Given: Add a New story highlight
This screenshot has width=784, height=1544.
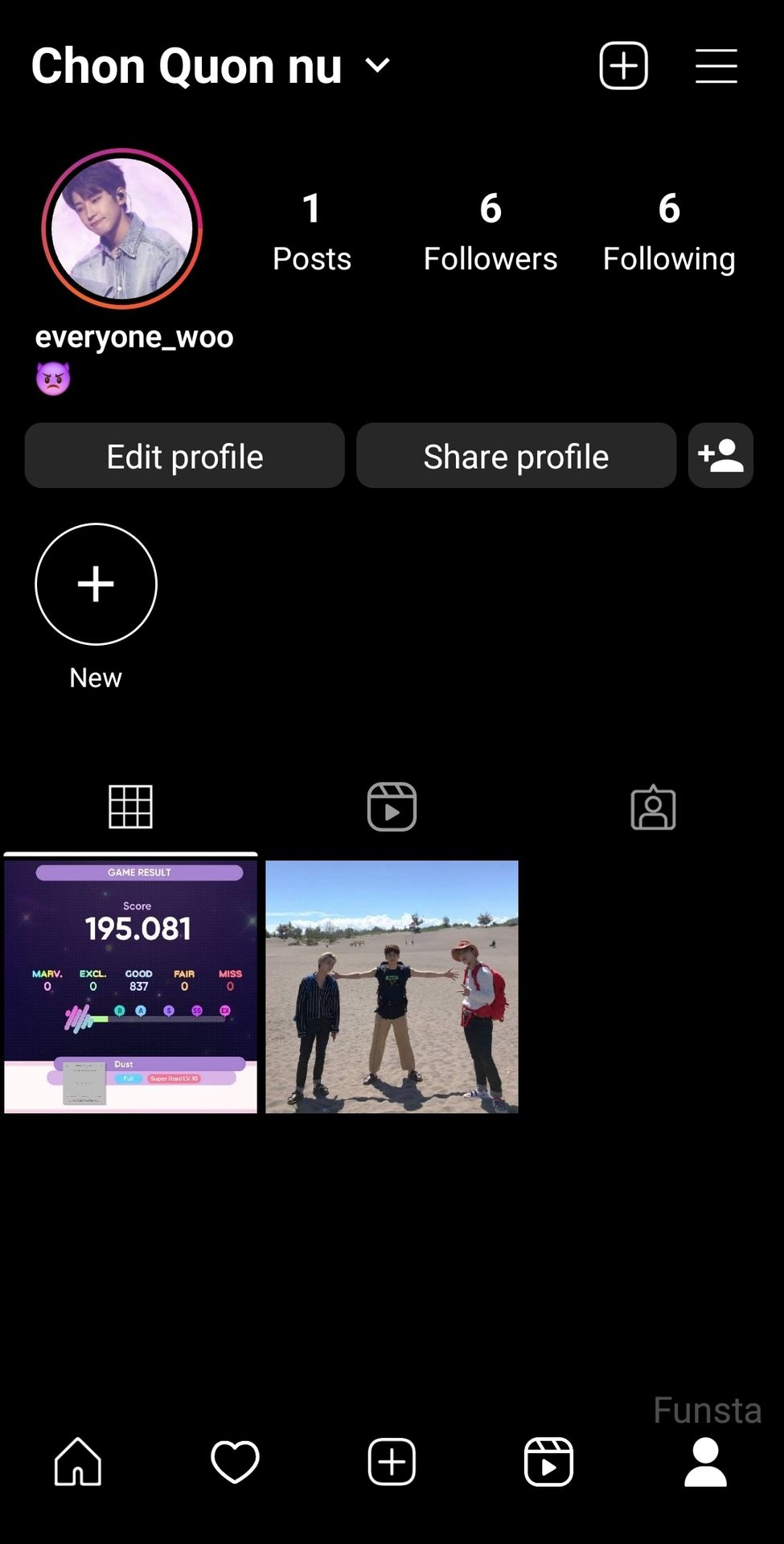Looking at the screenshot, I should pos(96,585).
